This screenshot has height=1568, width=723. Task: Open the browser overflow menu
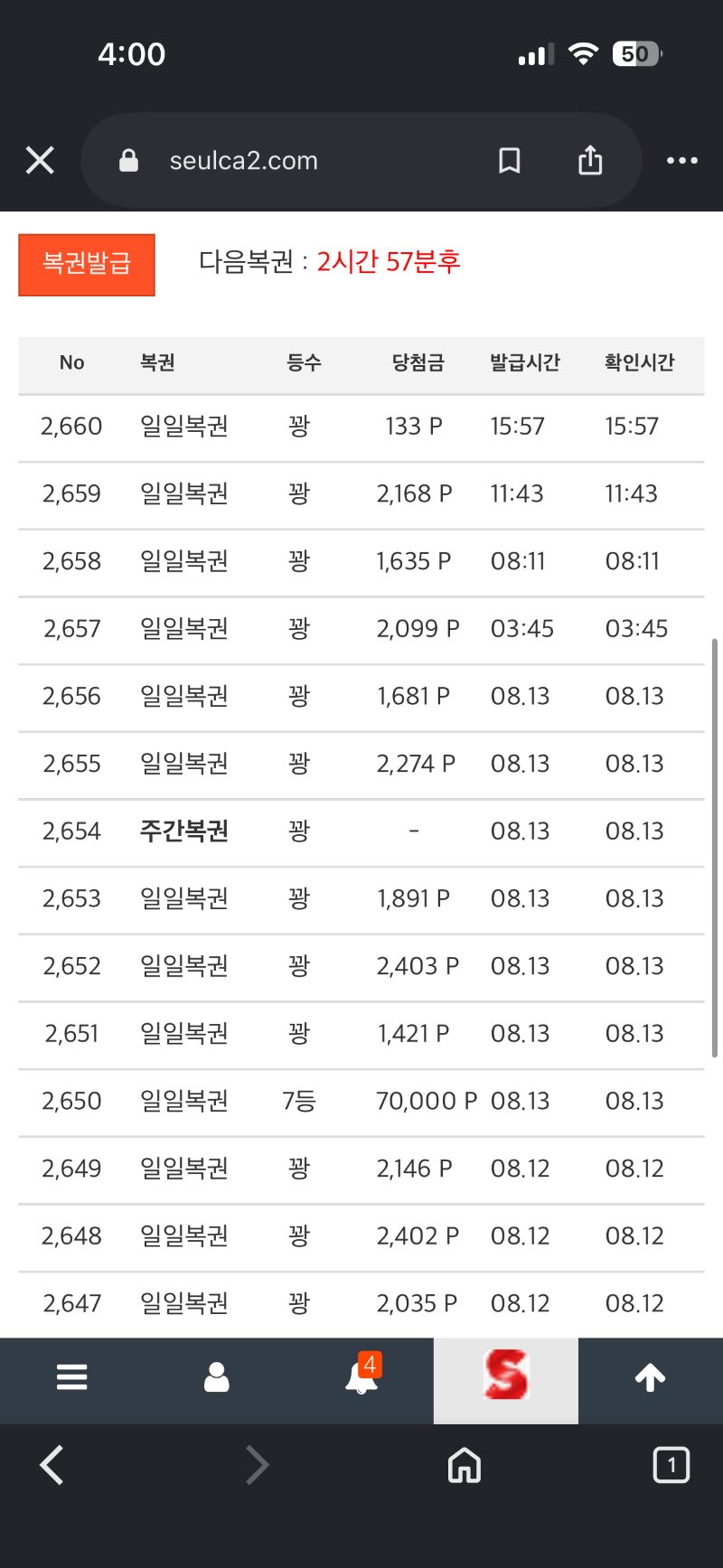[681, 161]
